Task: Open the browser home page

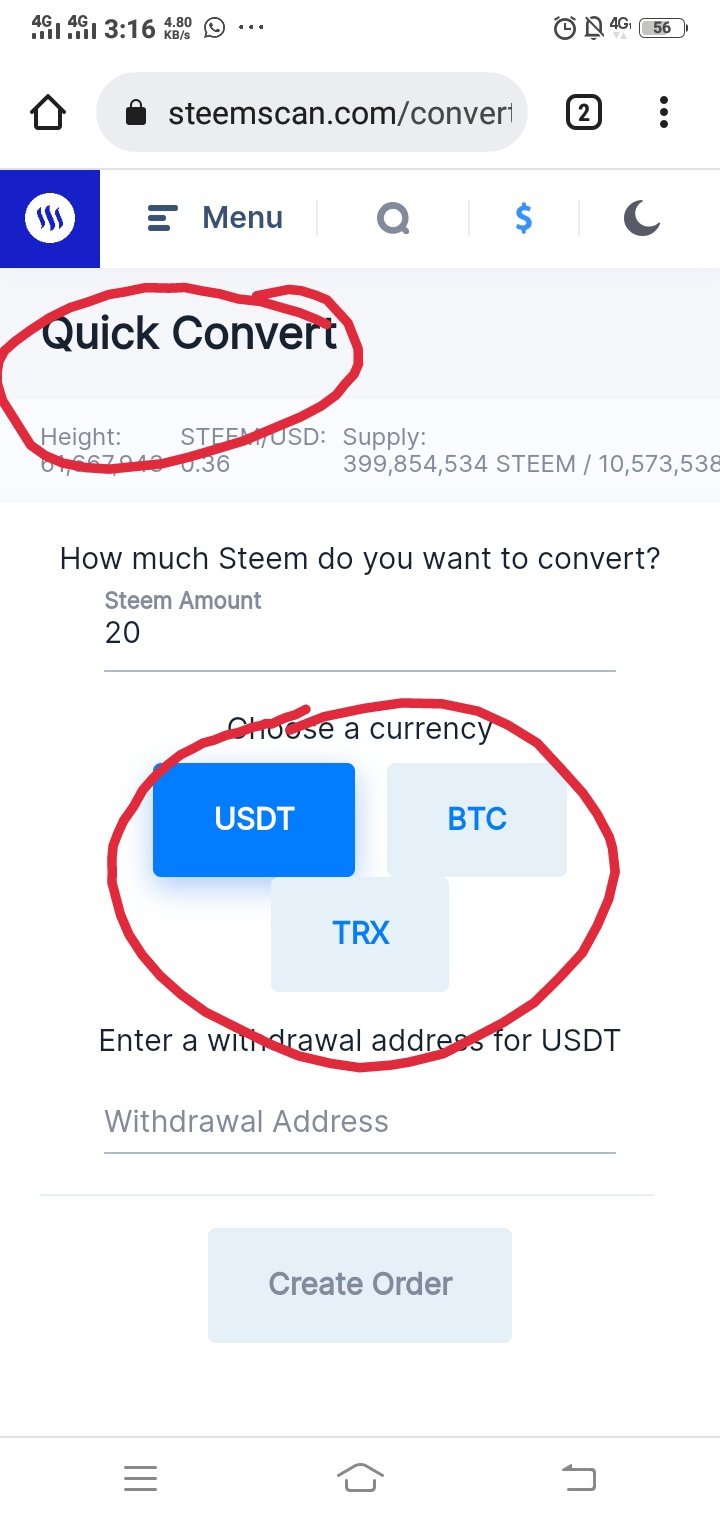Action: 48,113
